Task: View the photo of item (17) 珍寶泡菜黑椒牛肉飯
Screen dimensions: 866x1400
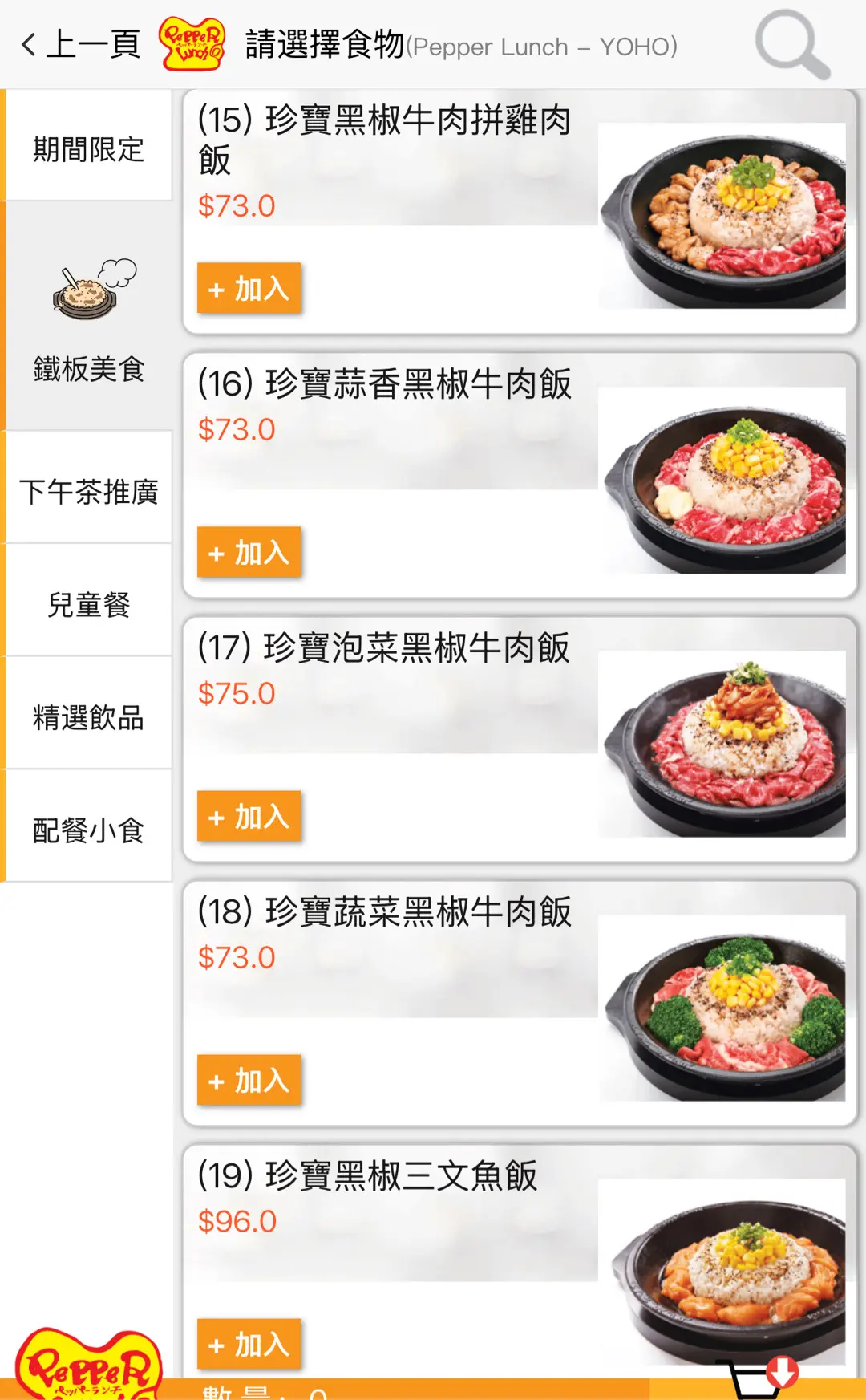Action: [722, 744]
